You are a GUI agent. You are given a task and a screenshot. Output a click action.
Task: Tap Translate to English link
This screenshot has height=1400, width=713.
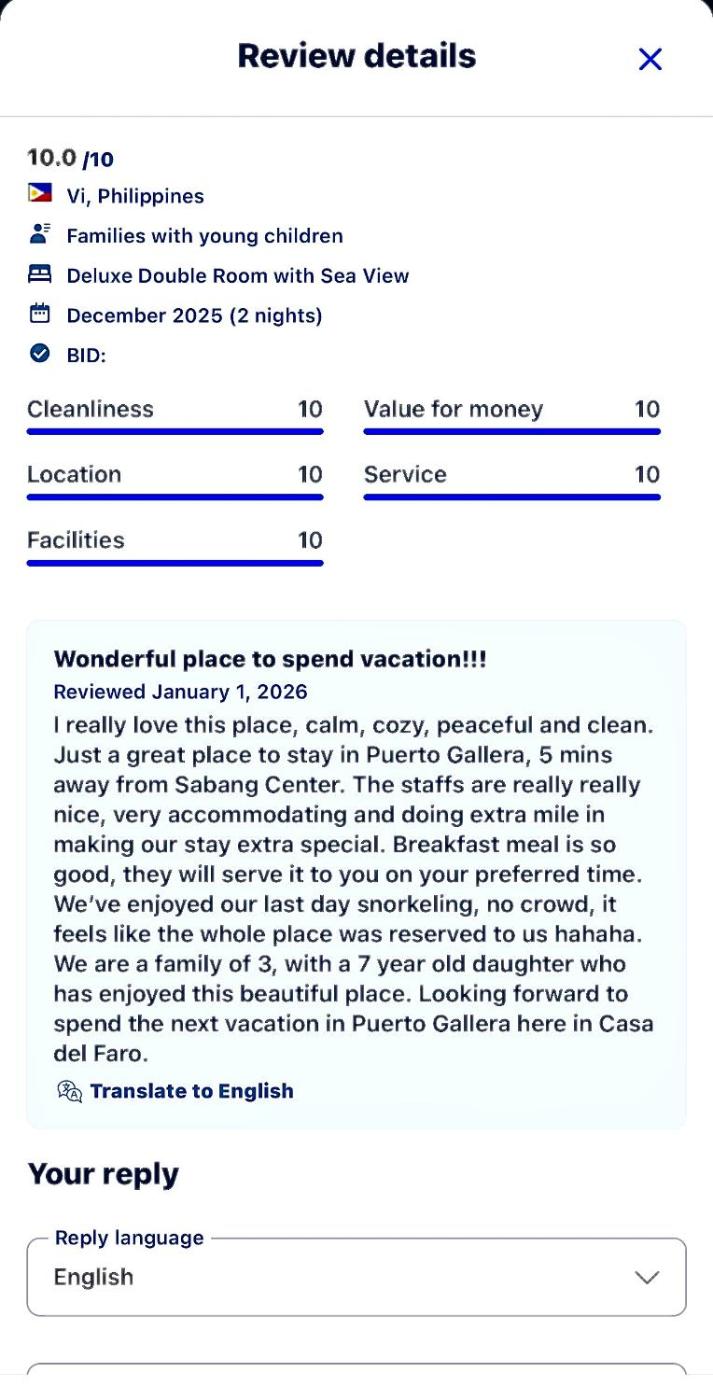(191, 1091)
